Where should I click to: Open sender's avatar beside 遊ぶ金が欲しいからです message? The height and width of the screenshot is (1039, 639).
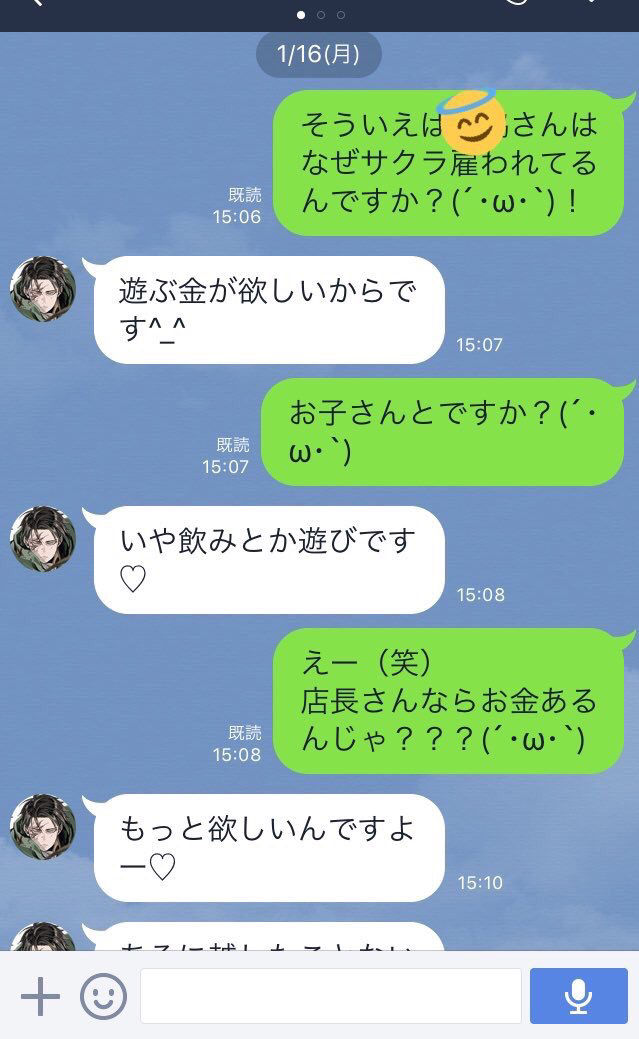click(x=43, y=289)
